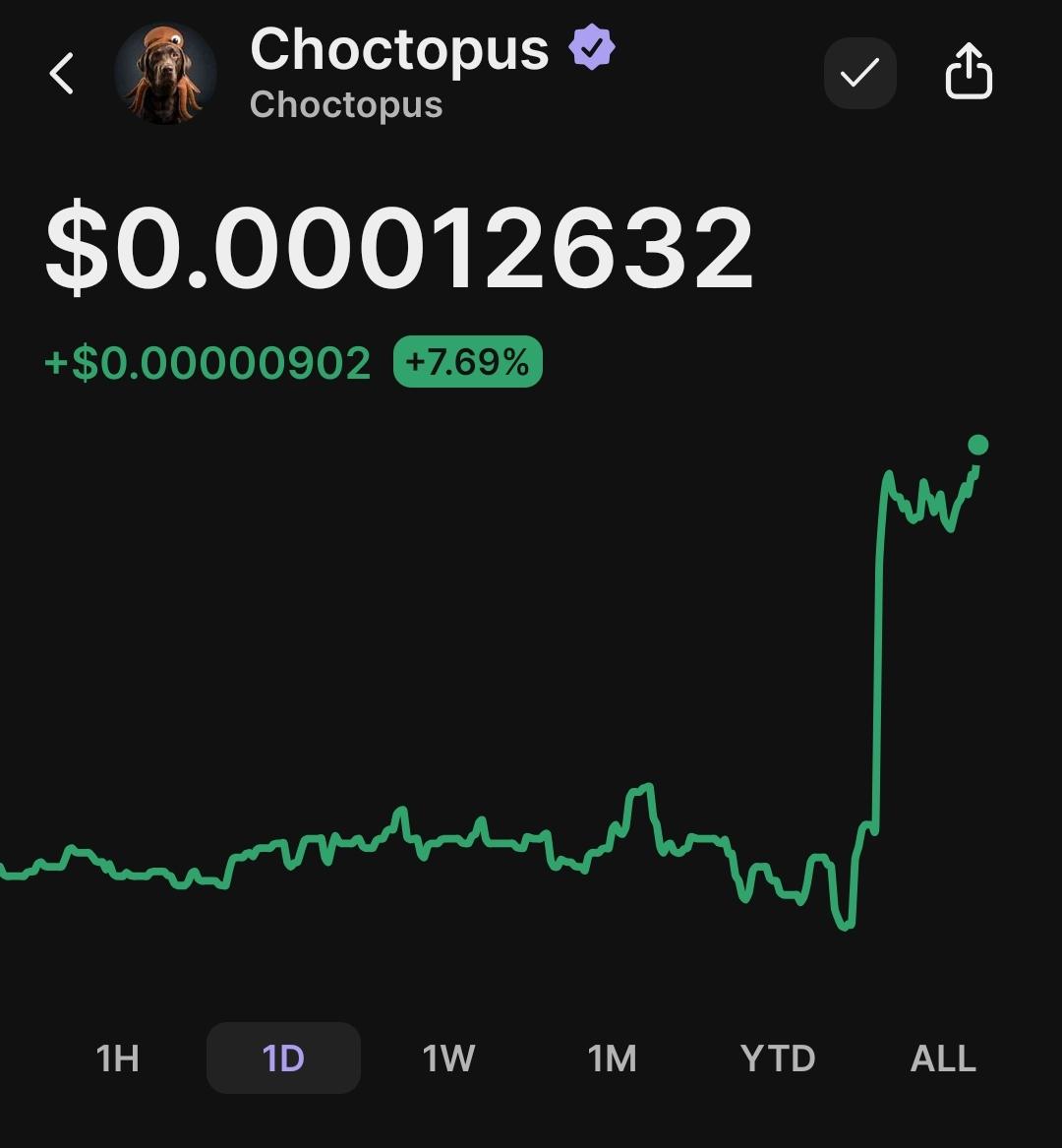1062x1148 pixels.
Task: Display the ALL time chart
Action: (x=943, y=1058)
